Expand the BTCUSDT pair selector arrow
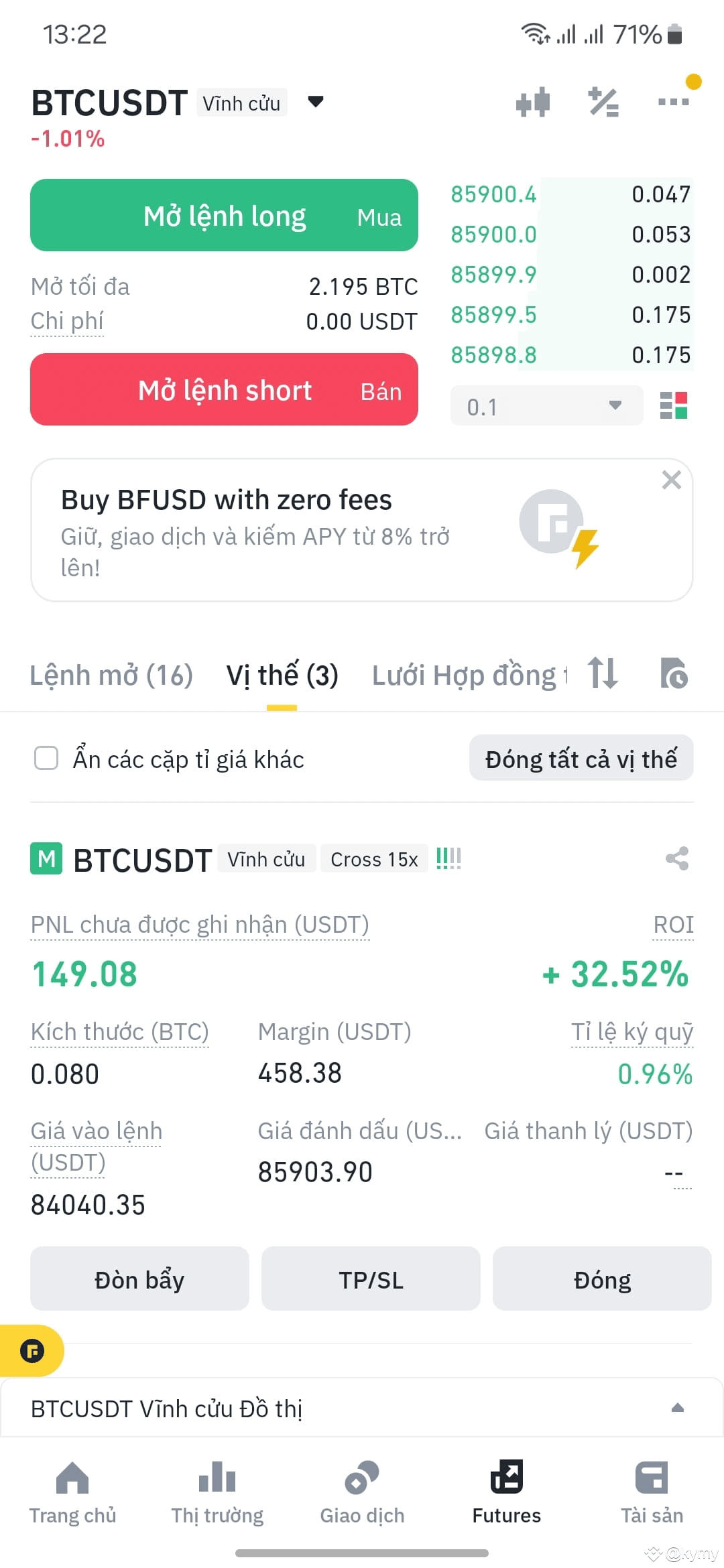The width and height of the screenshot is (724, 1568). [x=316, y=102]
